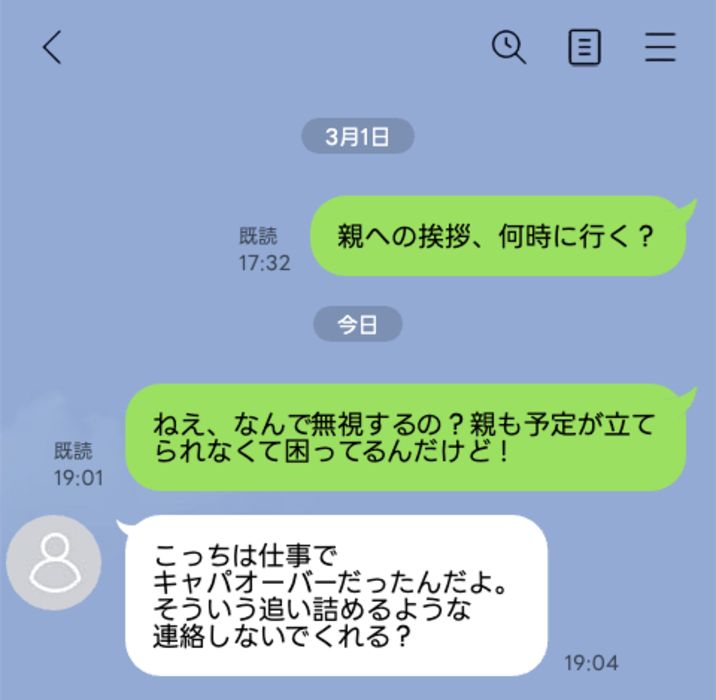Viewport: 716px width, 700px height.
Task: Open the chat notes icon
Action: pos(585,47)
